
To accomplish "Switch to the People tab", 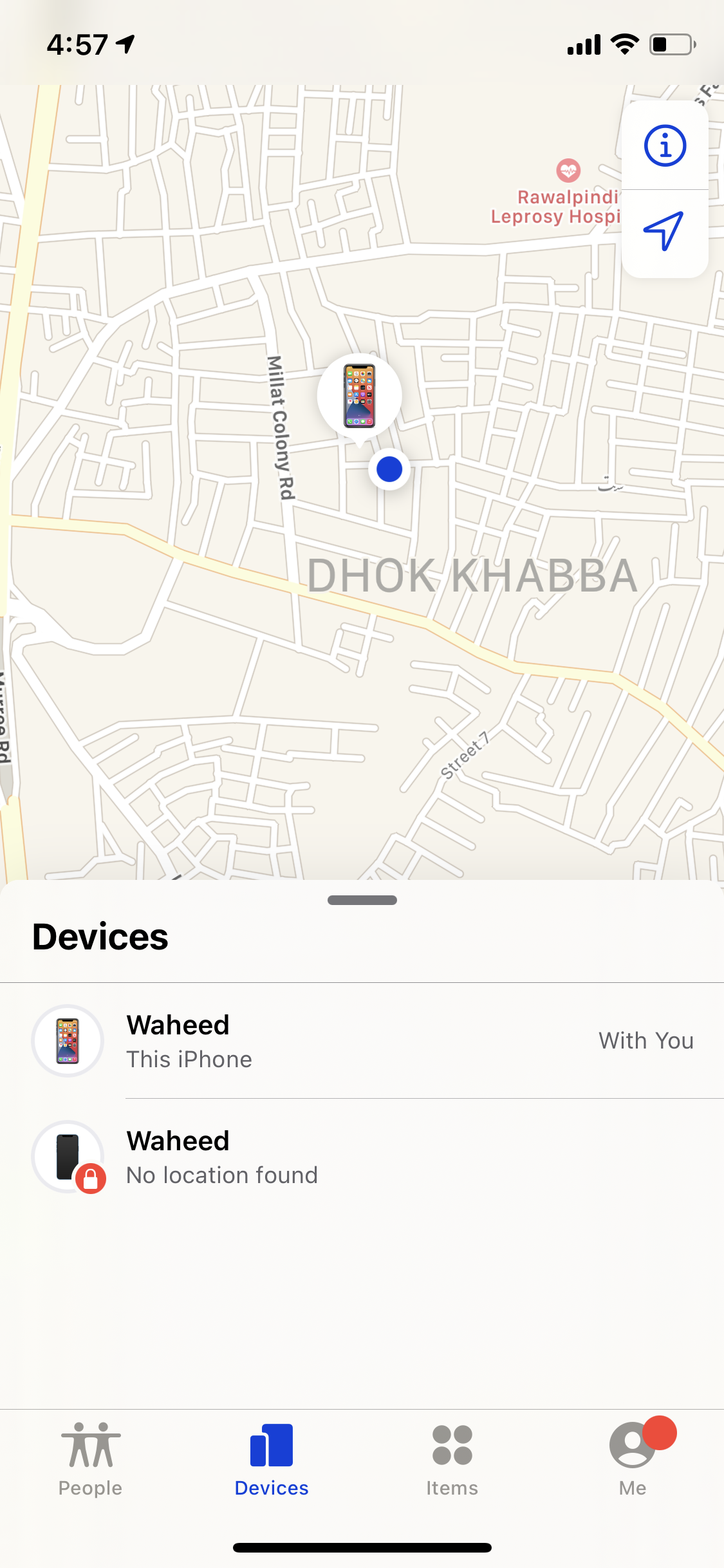I will pos(90,1460).
